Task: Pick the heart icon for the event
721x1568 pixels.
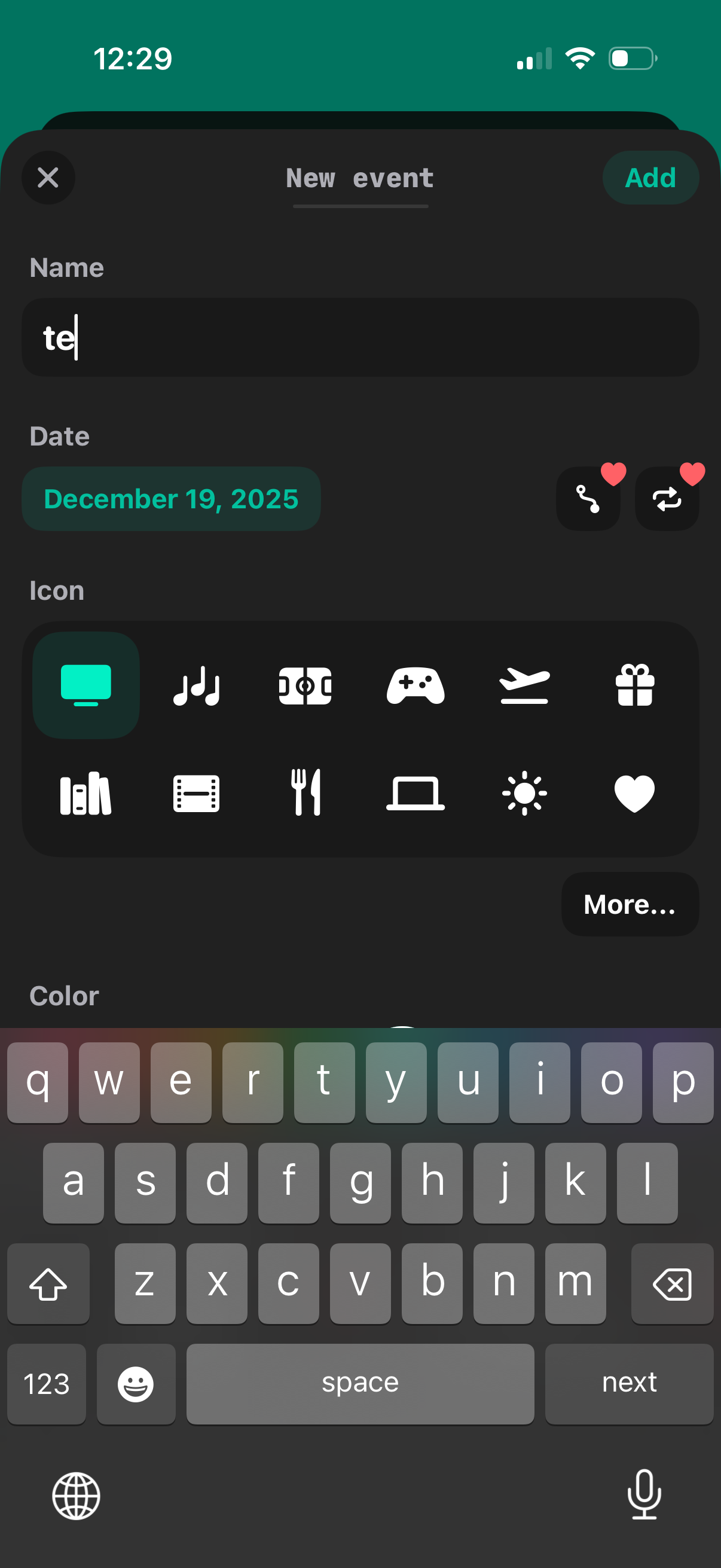Action: pyautogui.click(x=634, y=792)
